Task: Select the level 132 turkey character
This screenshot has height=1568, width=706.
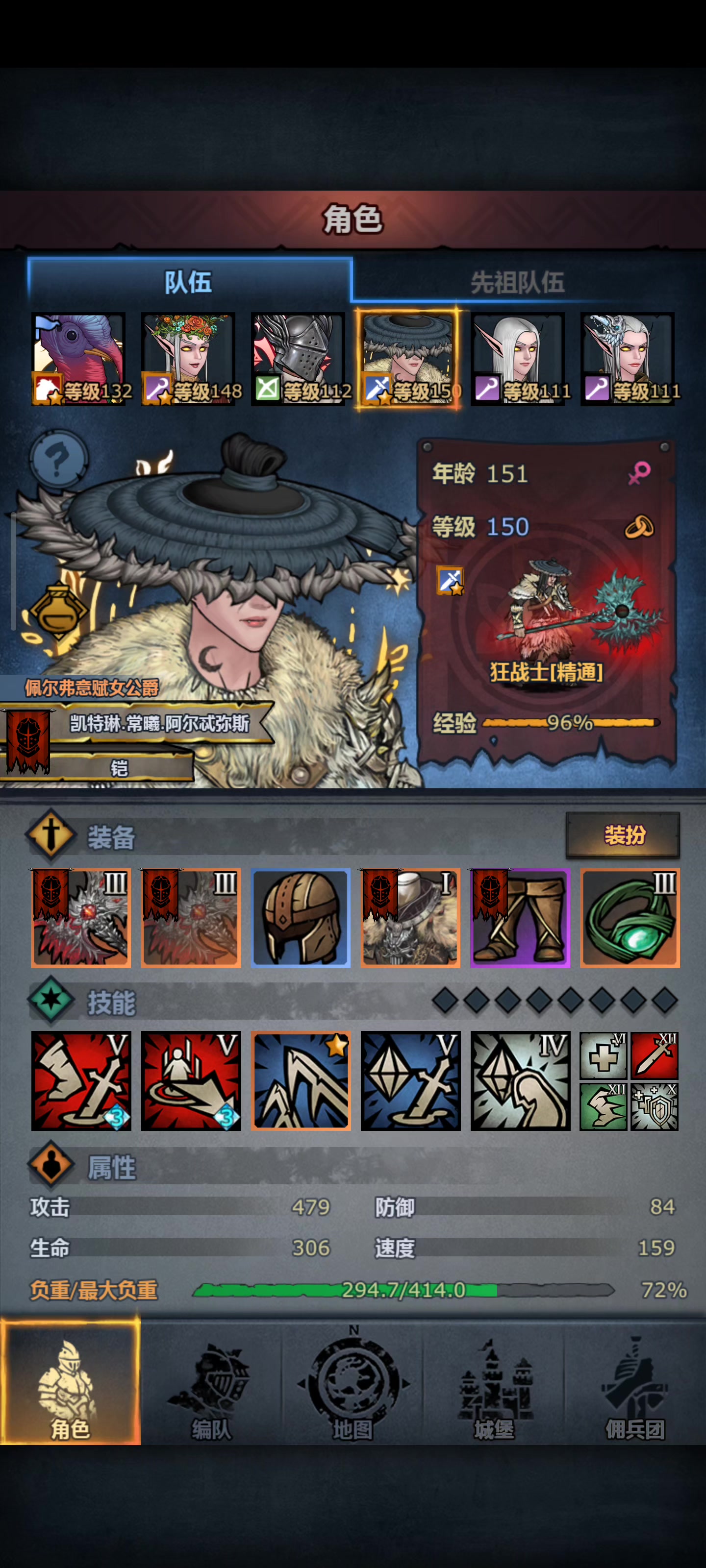Action: pyautogui.click(x=78, y=359)
